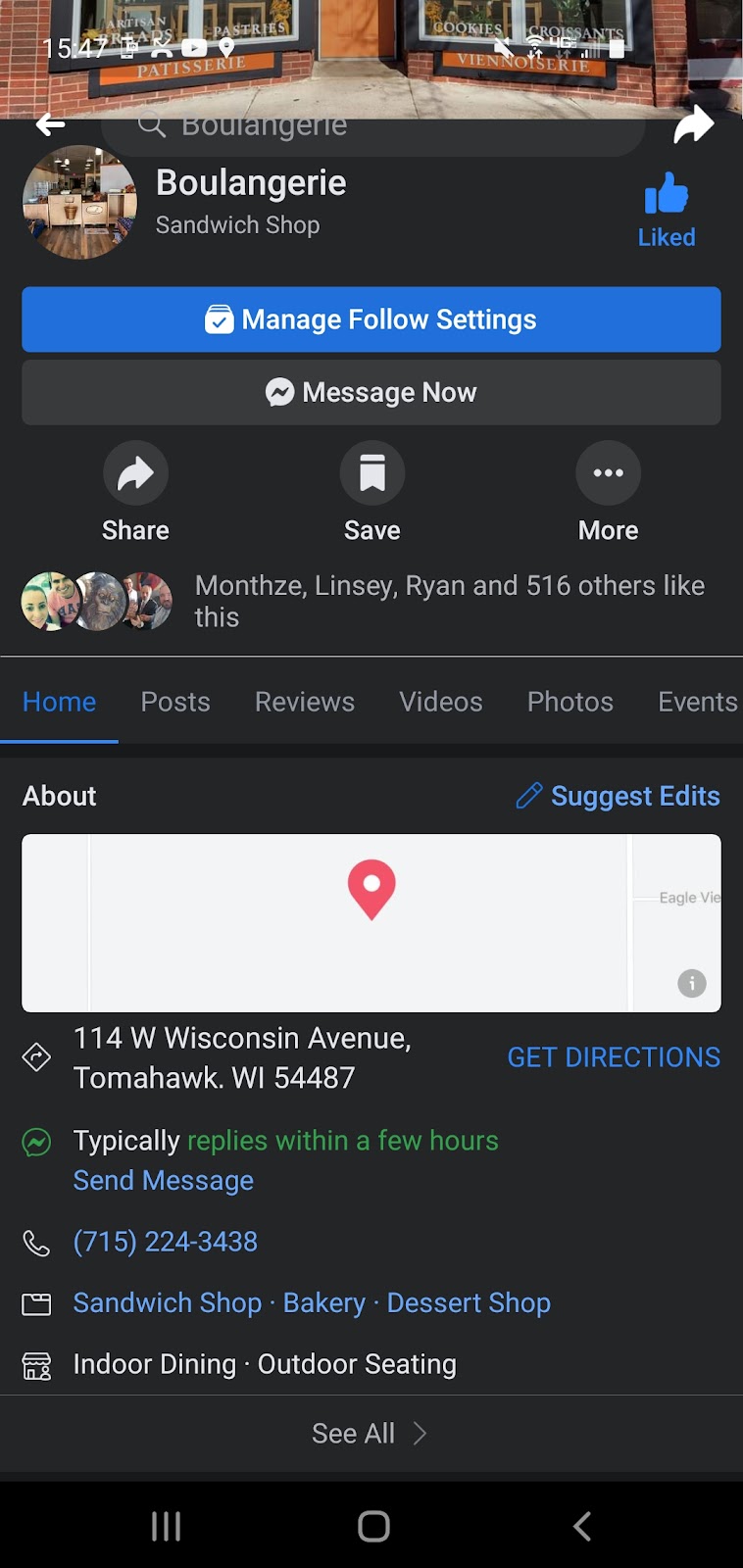Call the phone number (715) 224-3438
Image resolution: width=743 pixels, height=1568 pixels.
pos(166,1242)
